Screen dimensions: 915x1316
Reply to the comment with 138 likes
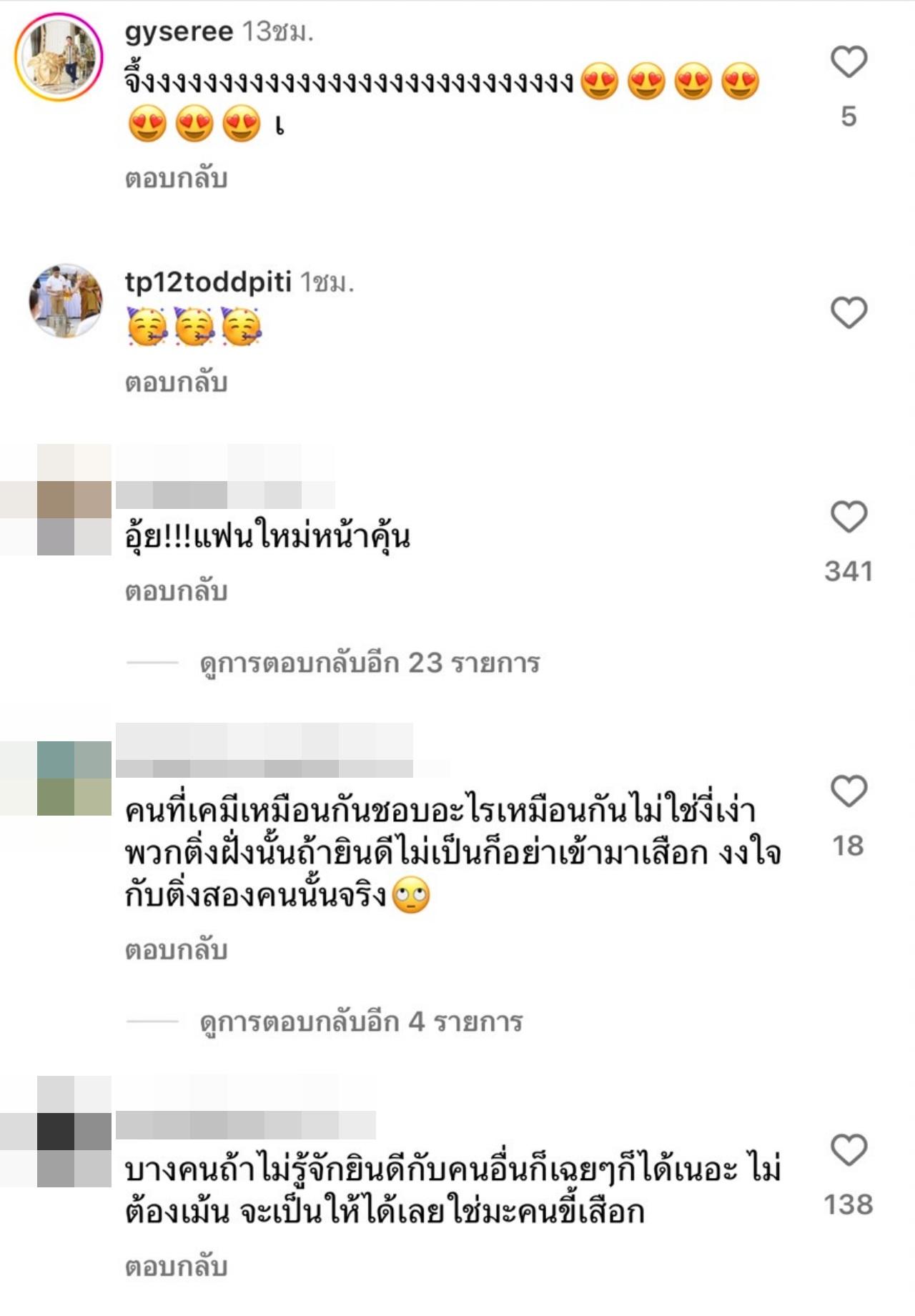[176, 1266]
